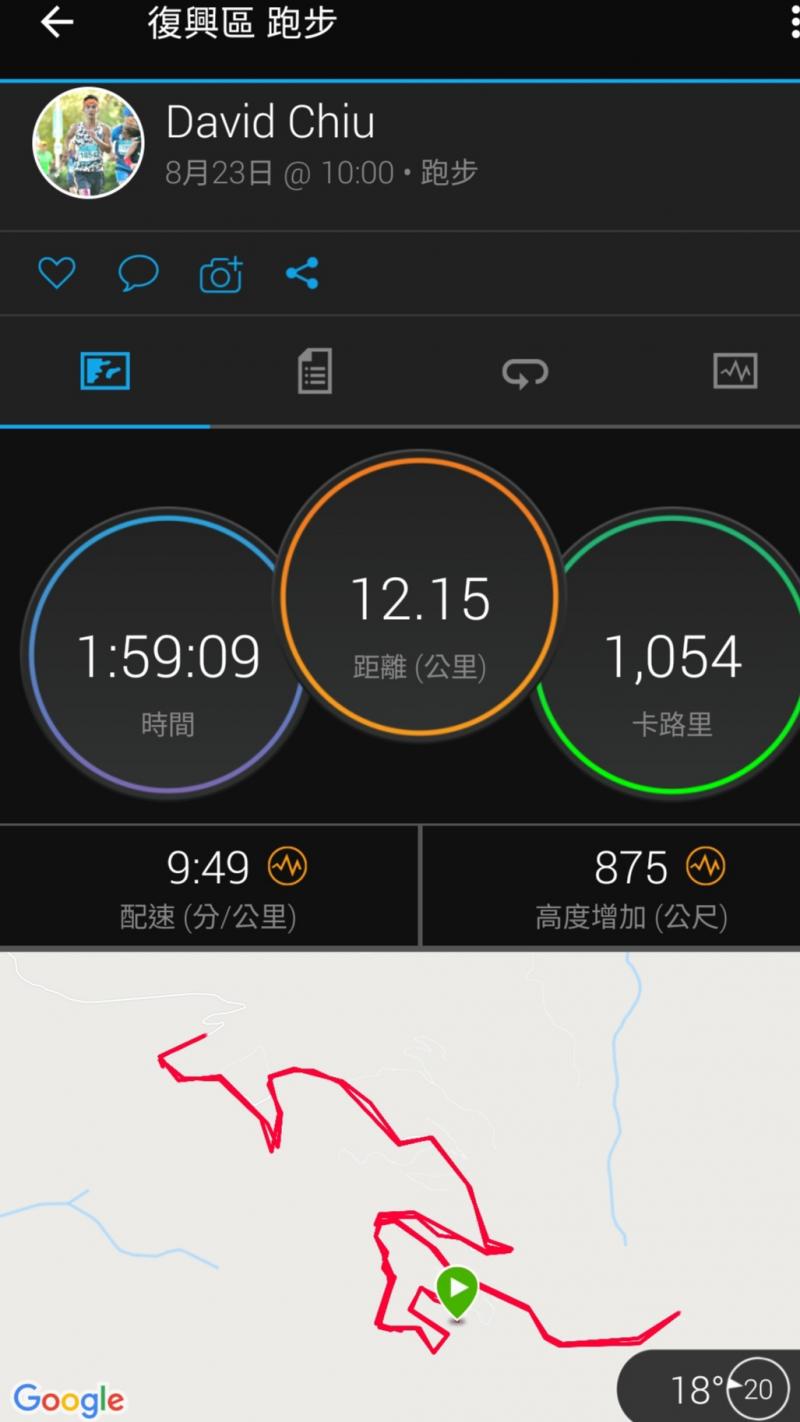Go back using the arrow icon
This screenshot has height=1422, width=800.
coord(57,23)
